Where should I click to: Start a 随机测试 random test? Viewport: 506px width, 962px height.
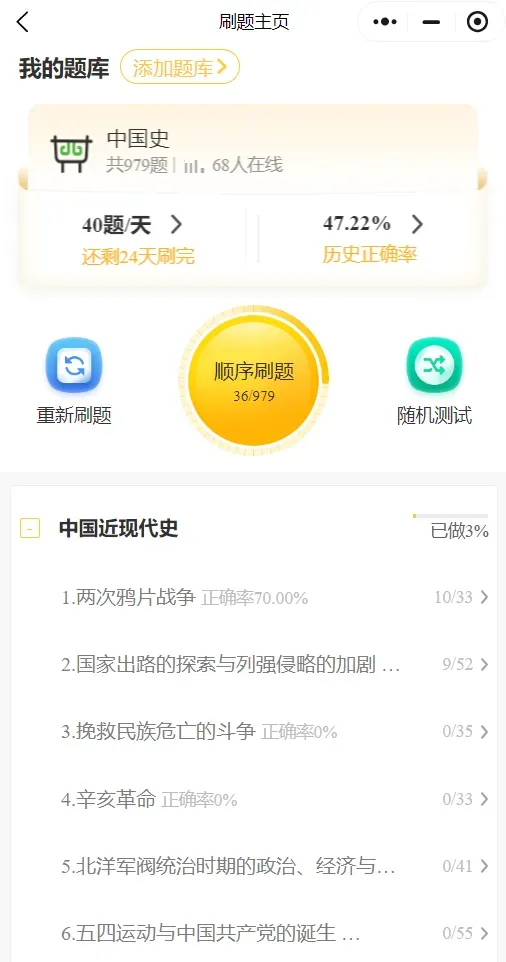point(434,381)
